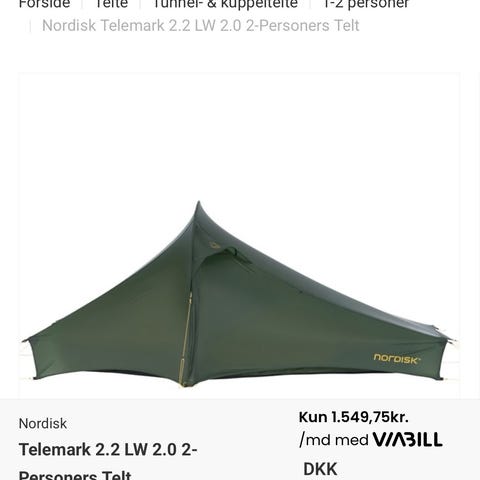Open Tunnel- & kuppeltelte breadcrumb

tap(225, 4)
